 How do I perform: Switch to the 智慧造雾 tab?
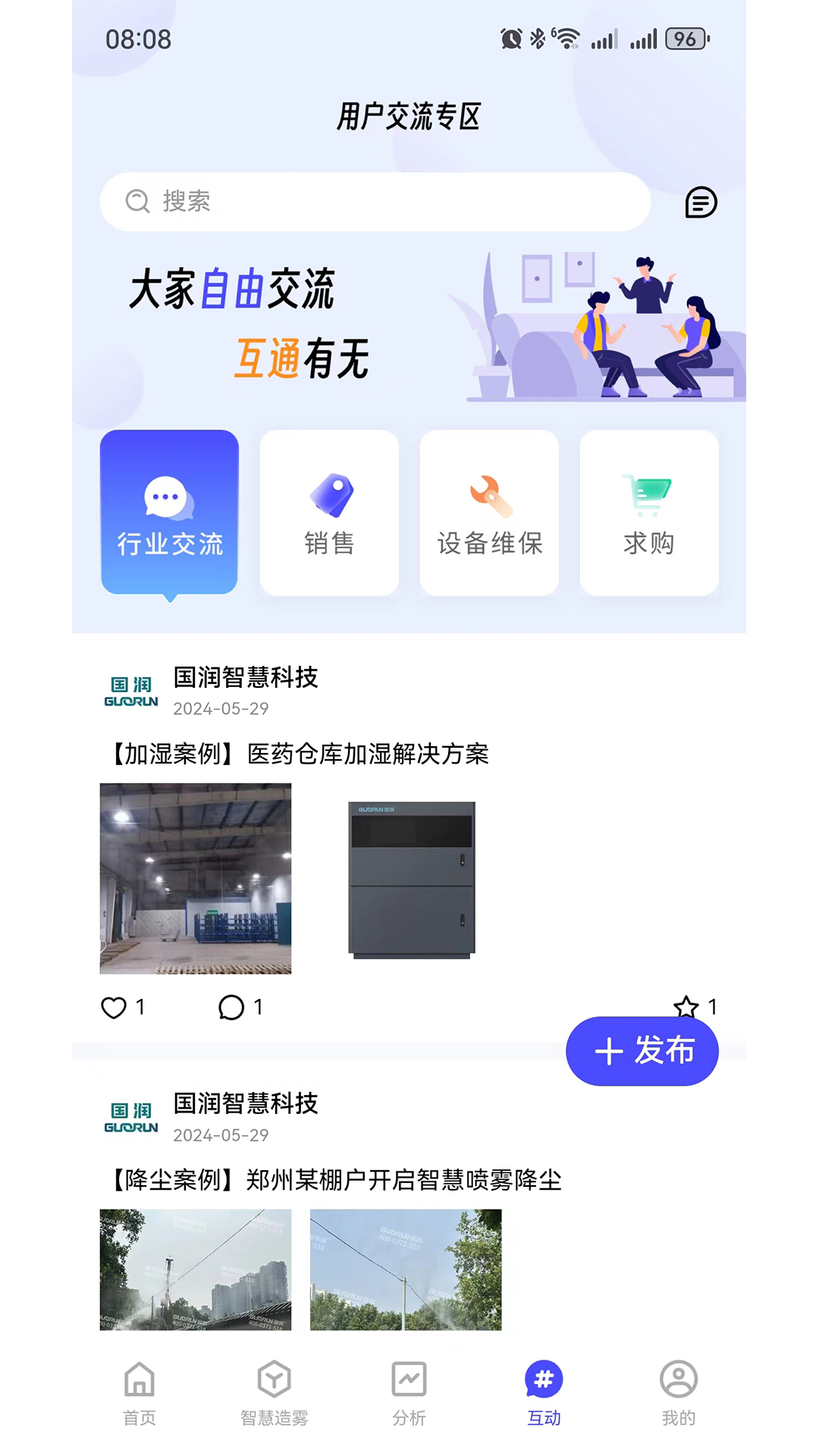tap(275, 1392)
